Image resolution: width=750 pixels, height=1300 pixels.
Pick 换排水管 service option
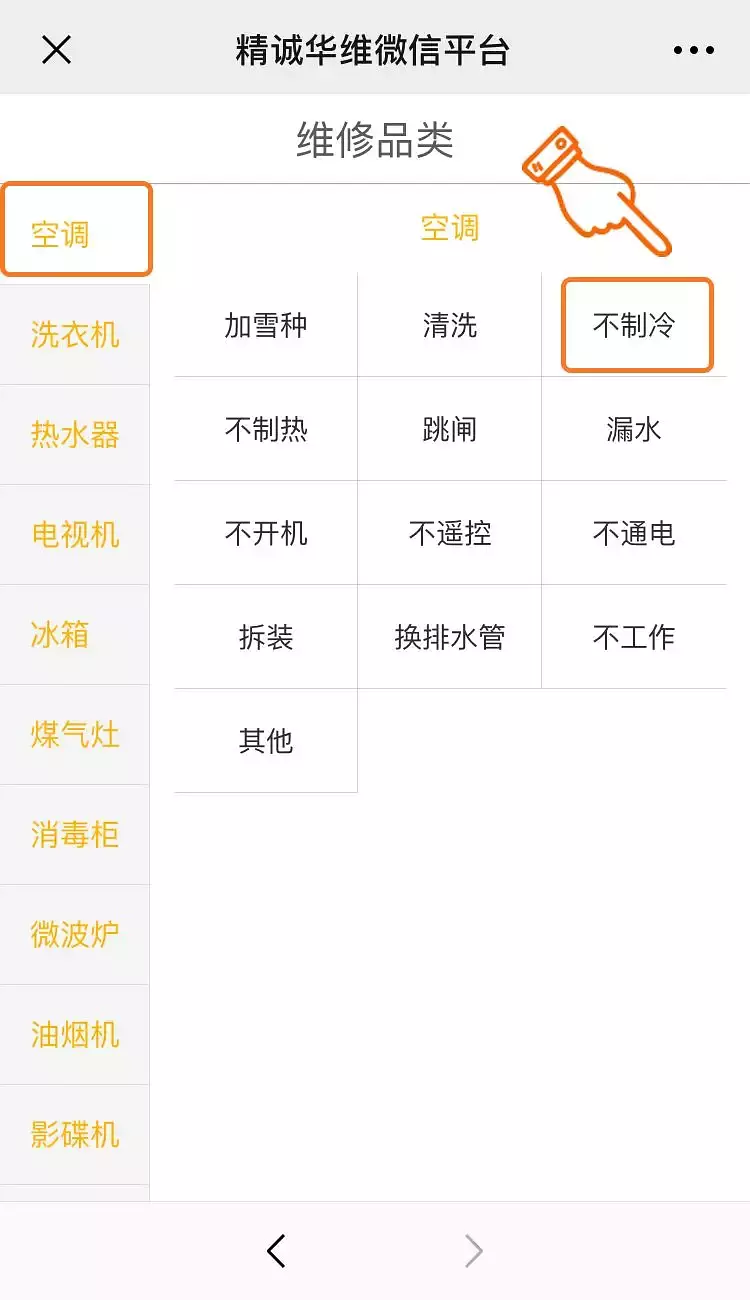click(450, 637)
